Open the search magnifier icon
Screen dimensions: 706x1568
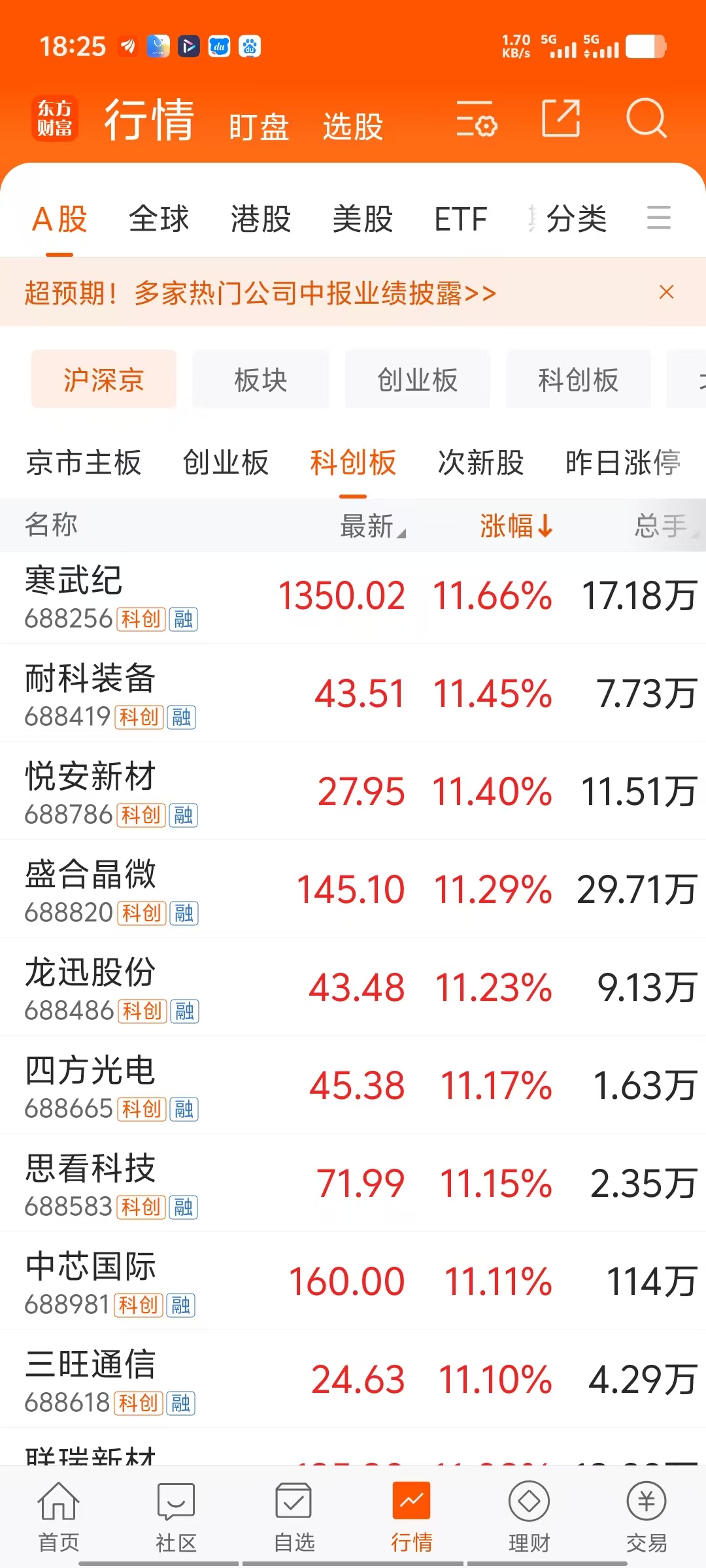(646, 118)
